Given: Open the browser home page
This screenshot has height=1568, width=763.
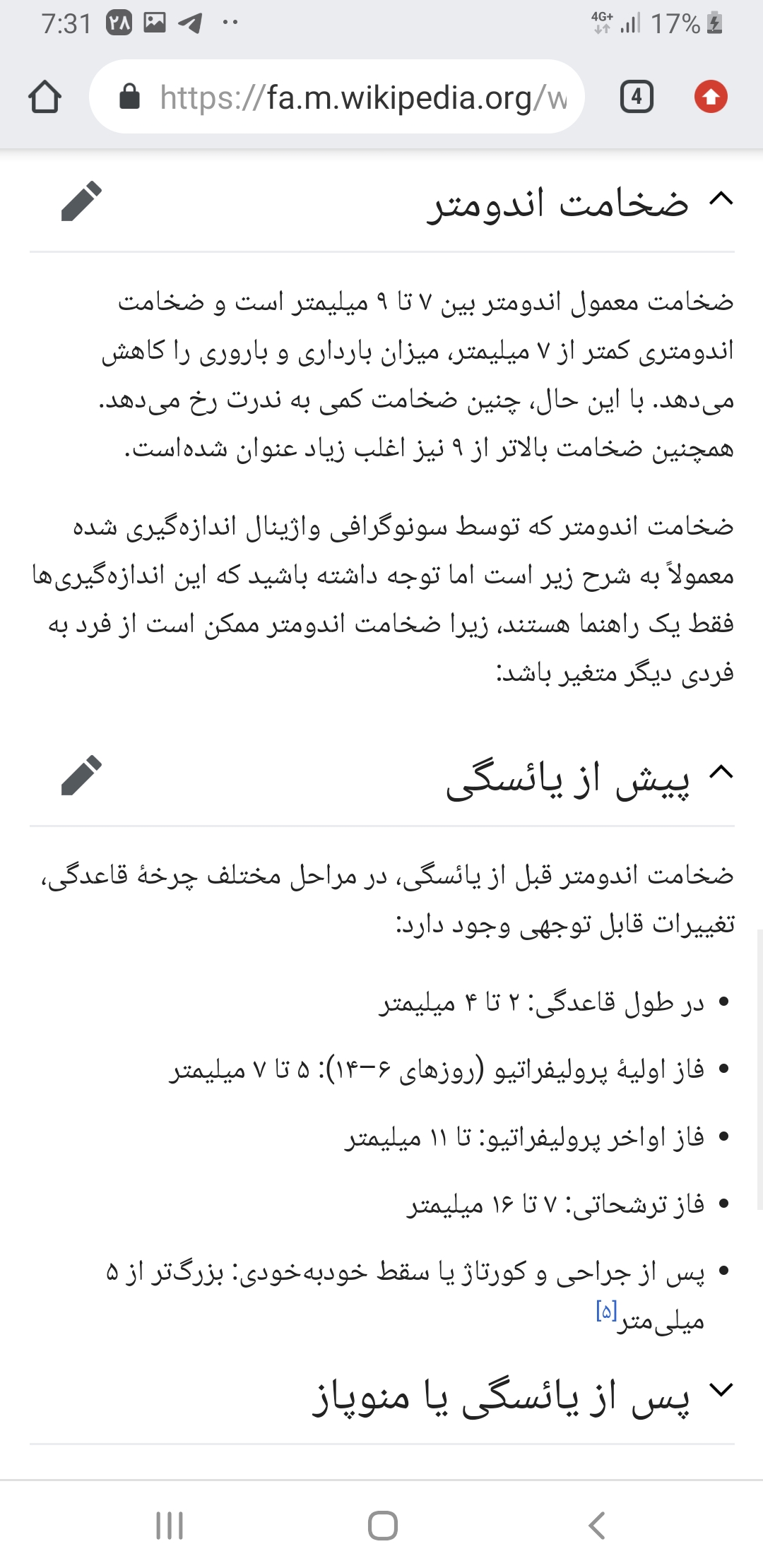Looking at the screenshot, I should point(45,97).
